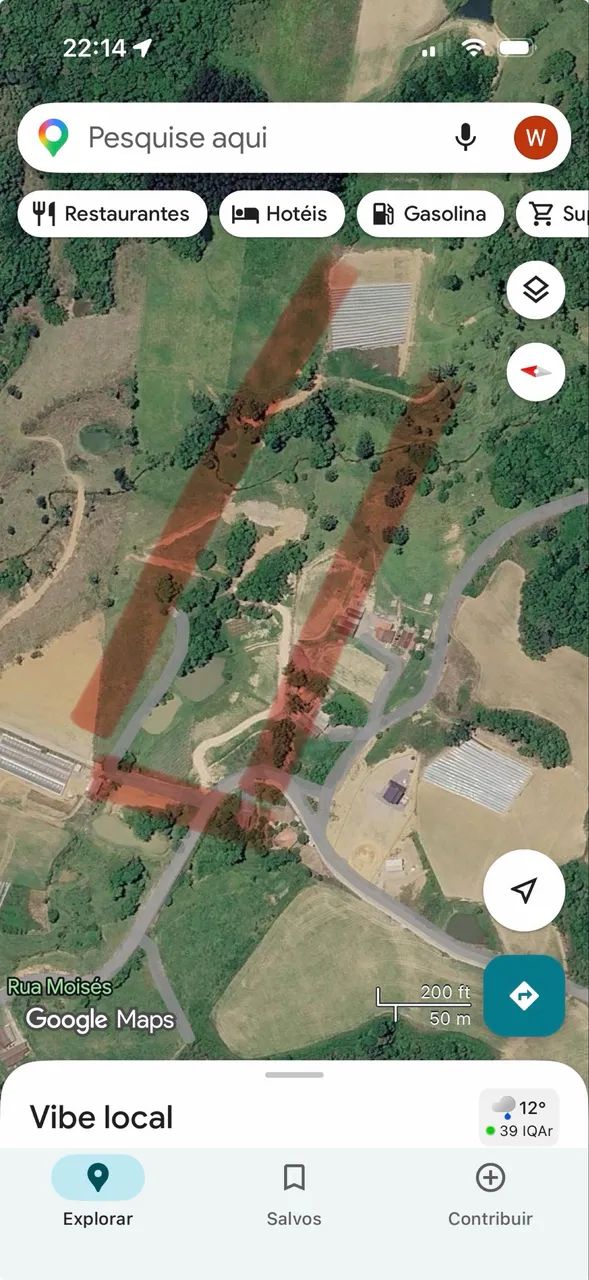Tap the Vibe local sheet handle
Image resolution: width=589 pixels, height=1280 pixels.
(294, 1075)
